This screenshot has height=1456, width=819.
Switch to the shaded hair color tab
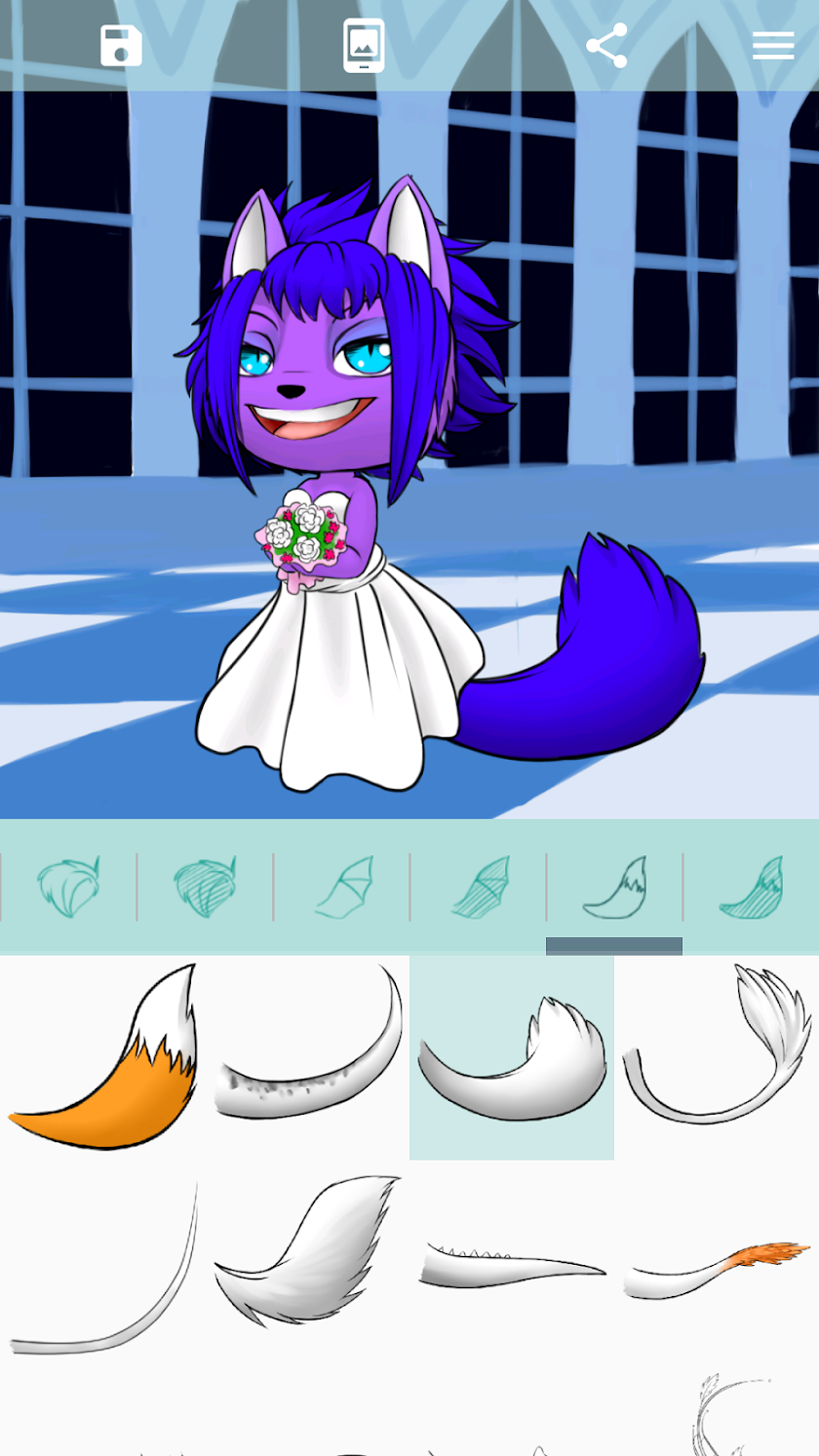pos(205,886)
